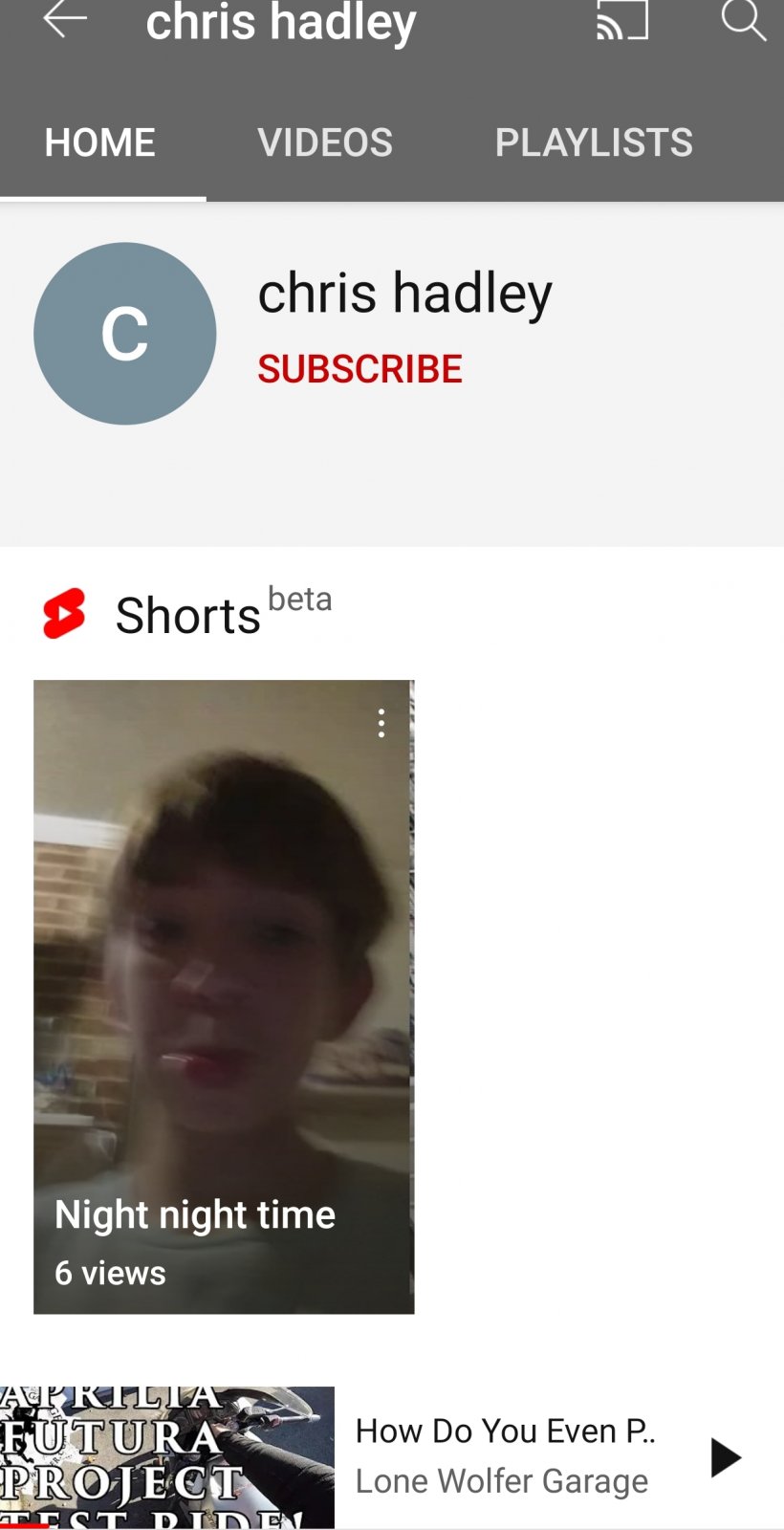The height and width of the screenshot is (1530, 784).
Task: Go back using the arrow icon
Action: (65, 19)
